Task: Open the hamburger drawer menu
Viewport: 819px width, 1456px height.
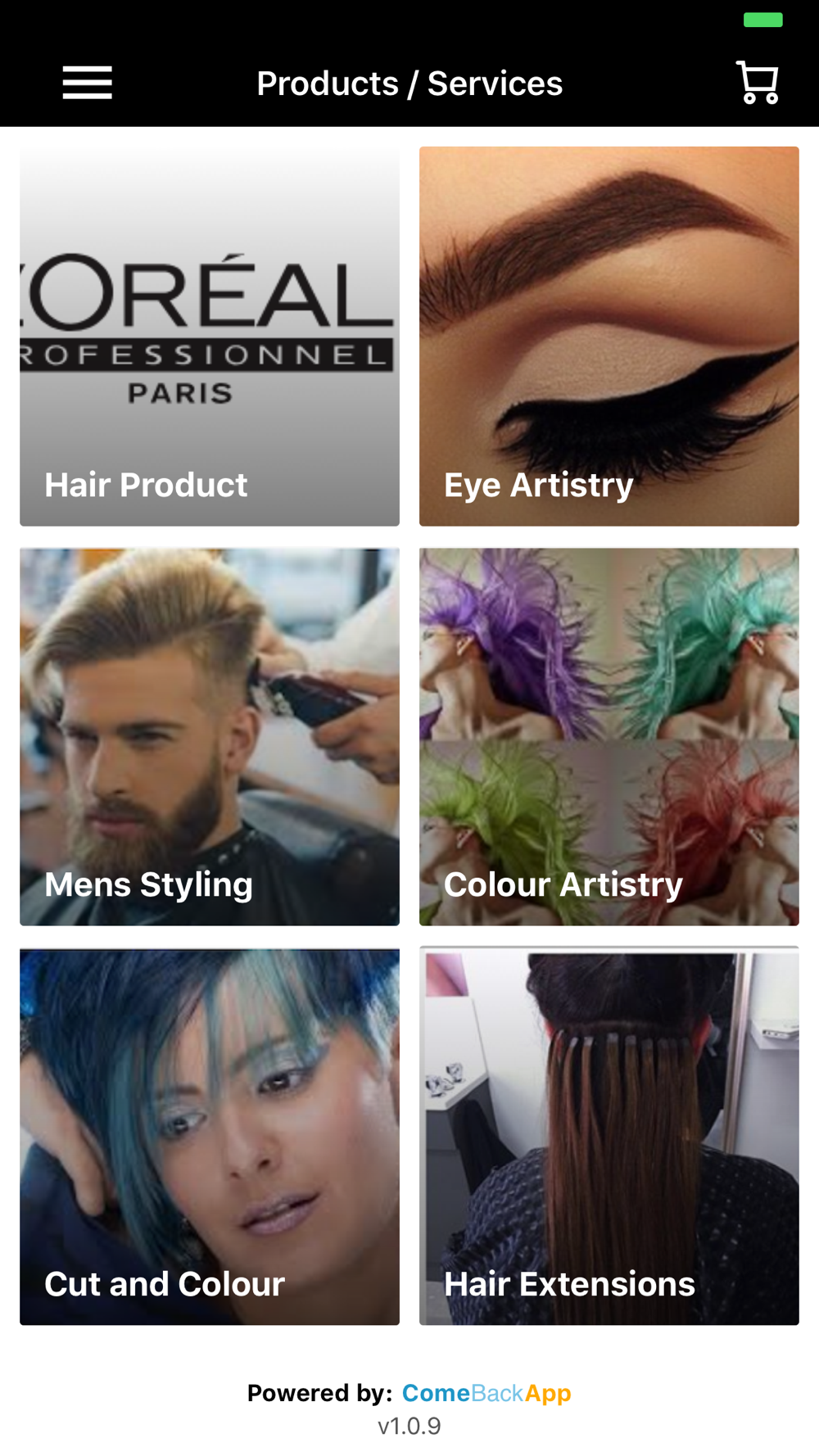Action: [88, 83]
